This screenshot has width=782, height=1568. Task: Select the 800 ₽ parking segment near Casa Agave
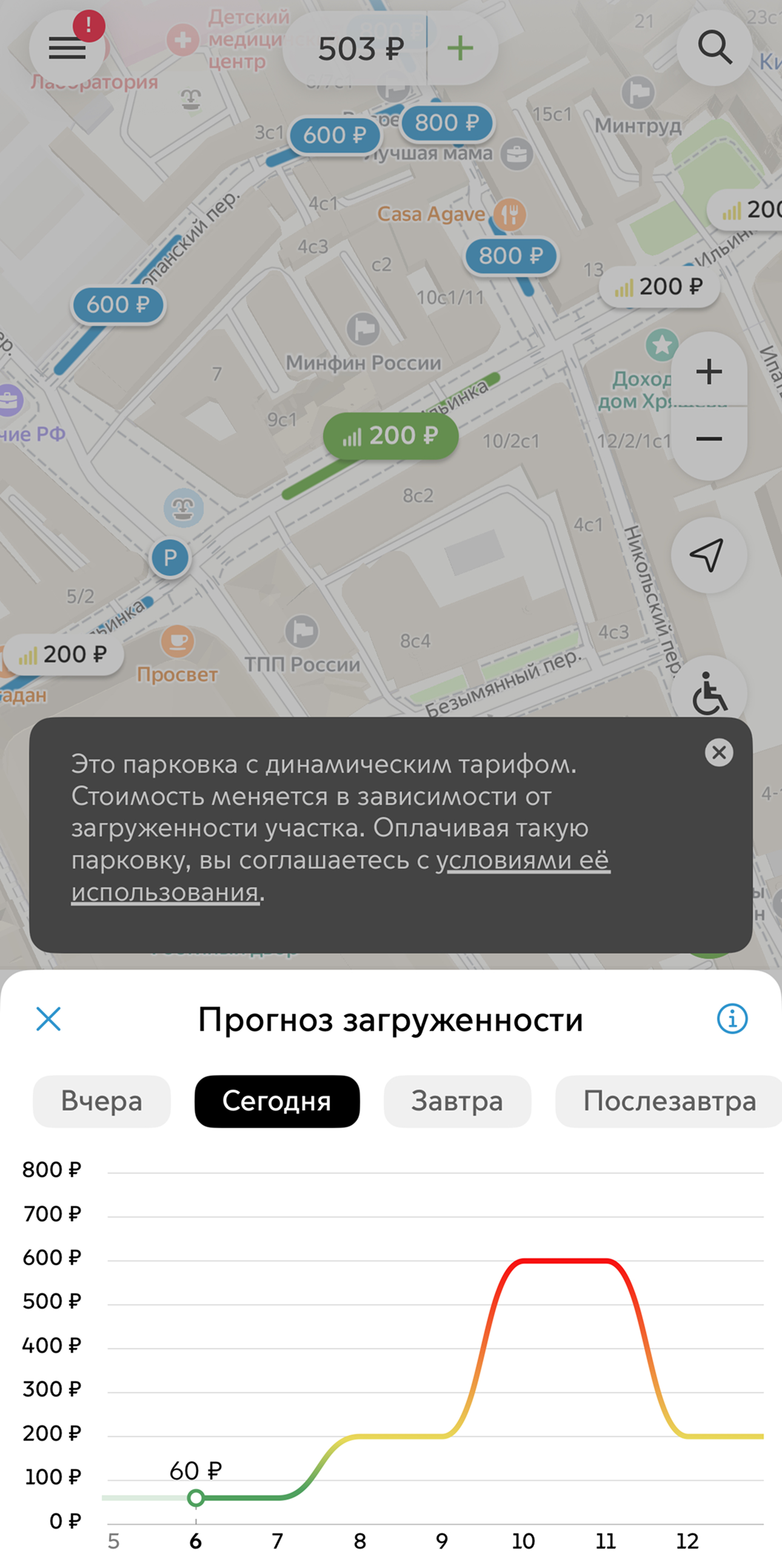coord(511,256)
